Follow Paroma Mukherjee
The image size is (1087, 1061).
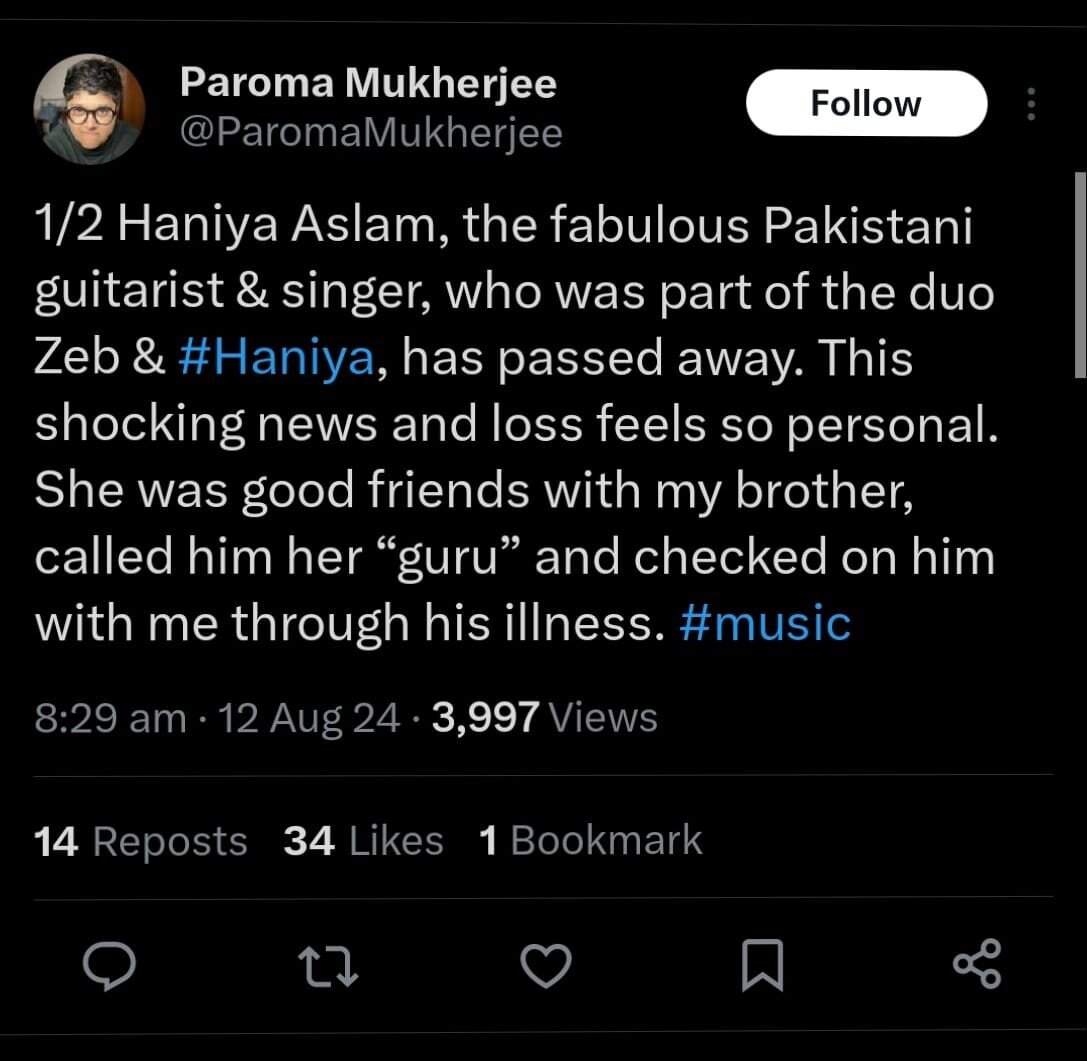(866, 103)
